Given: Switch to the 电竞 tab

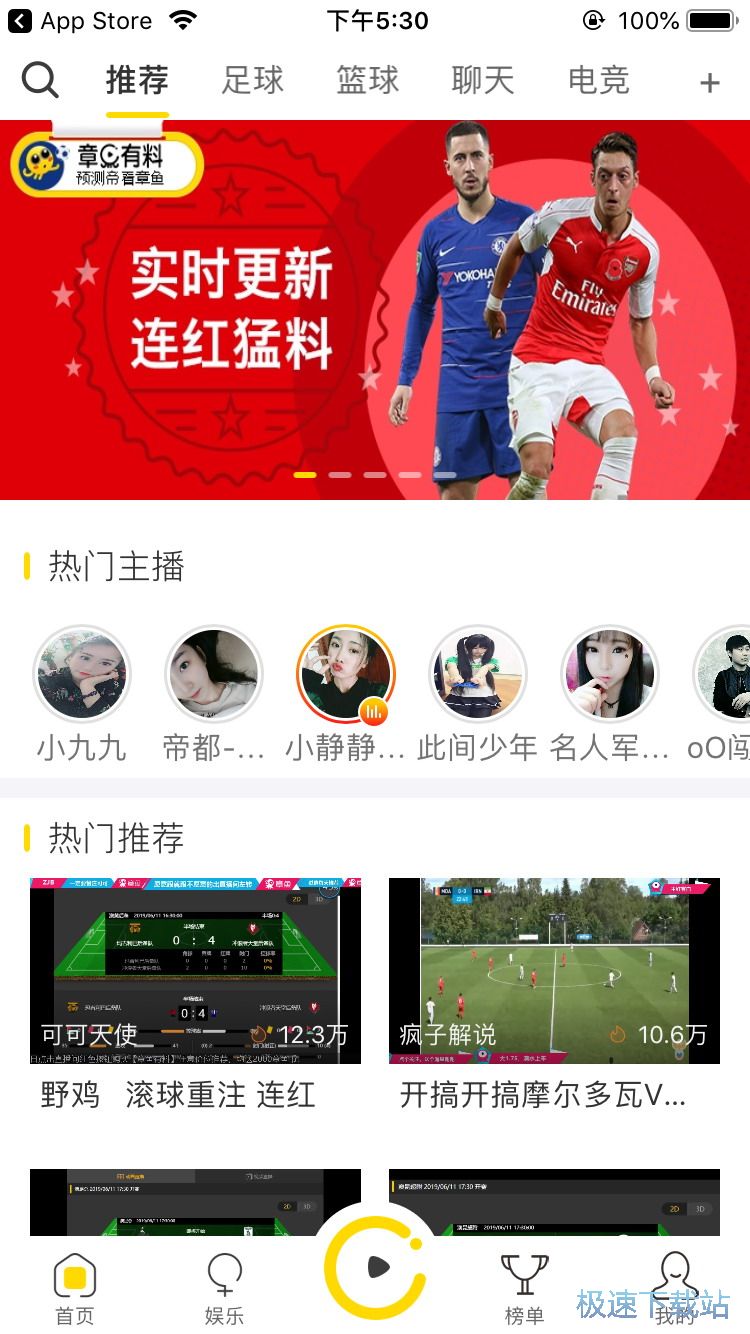Looking at the screenshot, I should 598,80.
